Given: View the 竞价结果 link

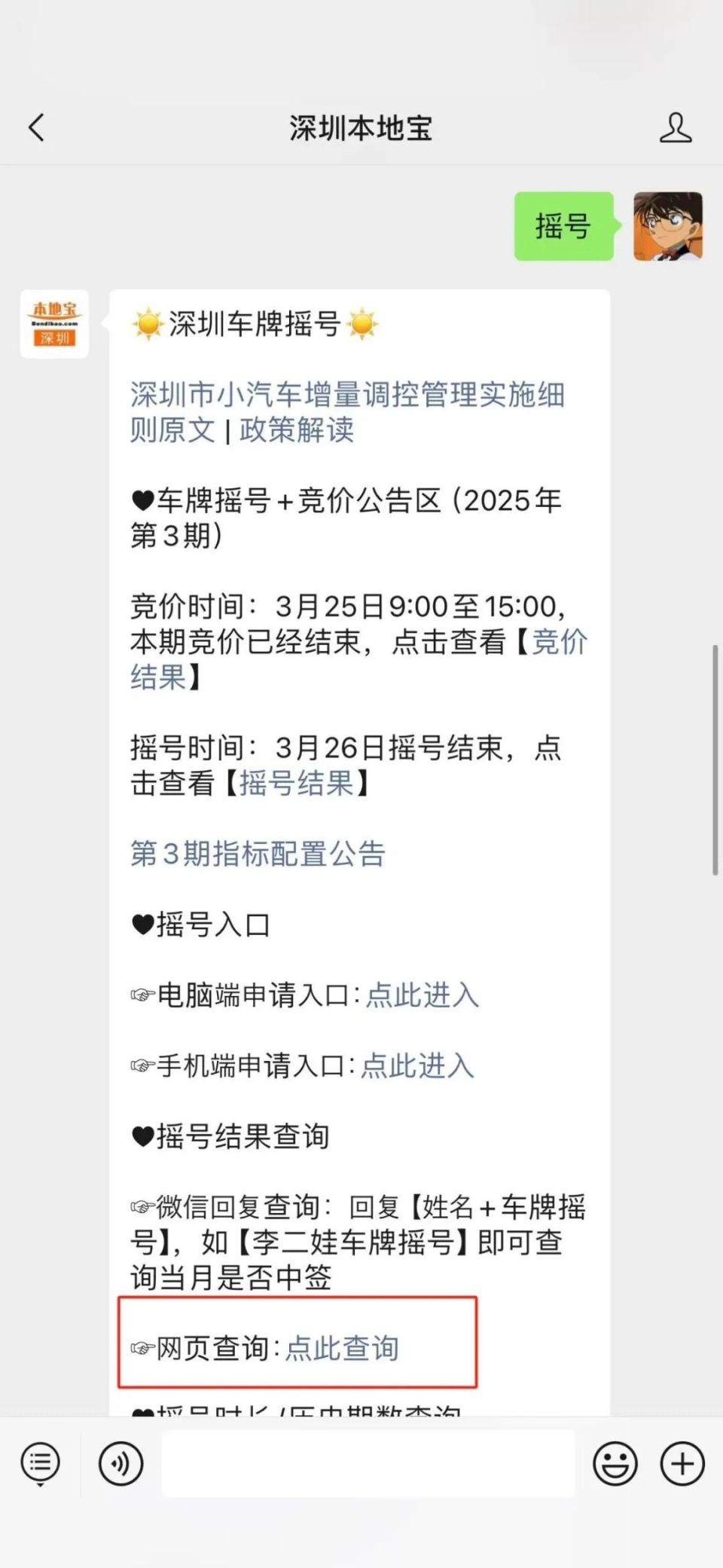Looking at the screenshot, I should (559, 642).
